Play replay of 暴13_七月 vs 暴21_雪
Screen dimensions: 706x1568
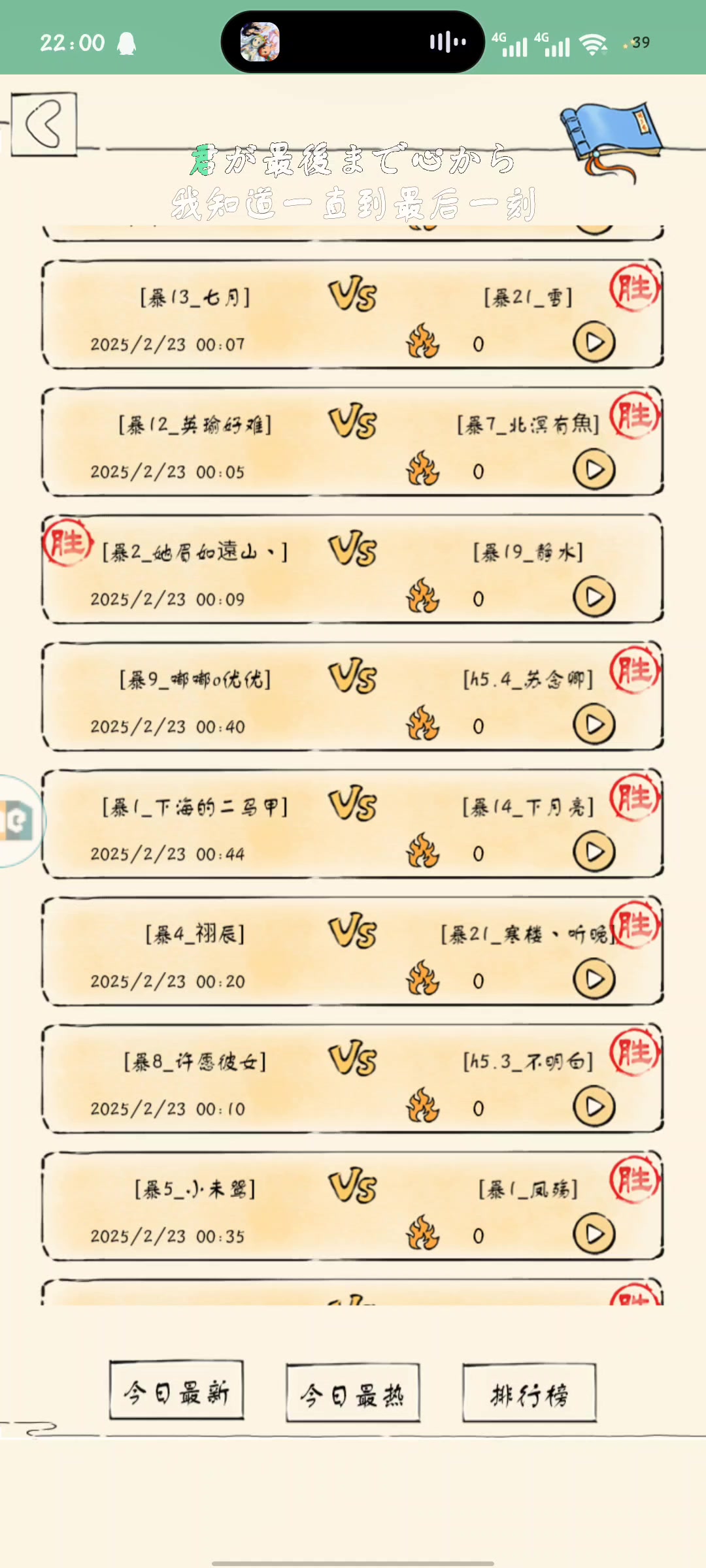click(594, 342)
